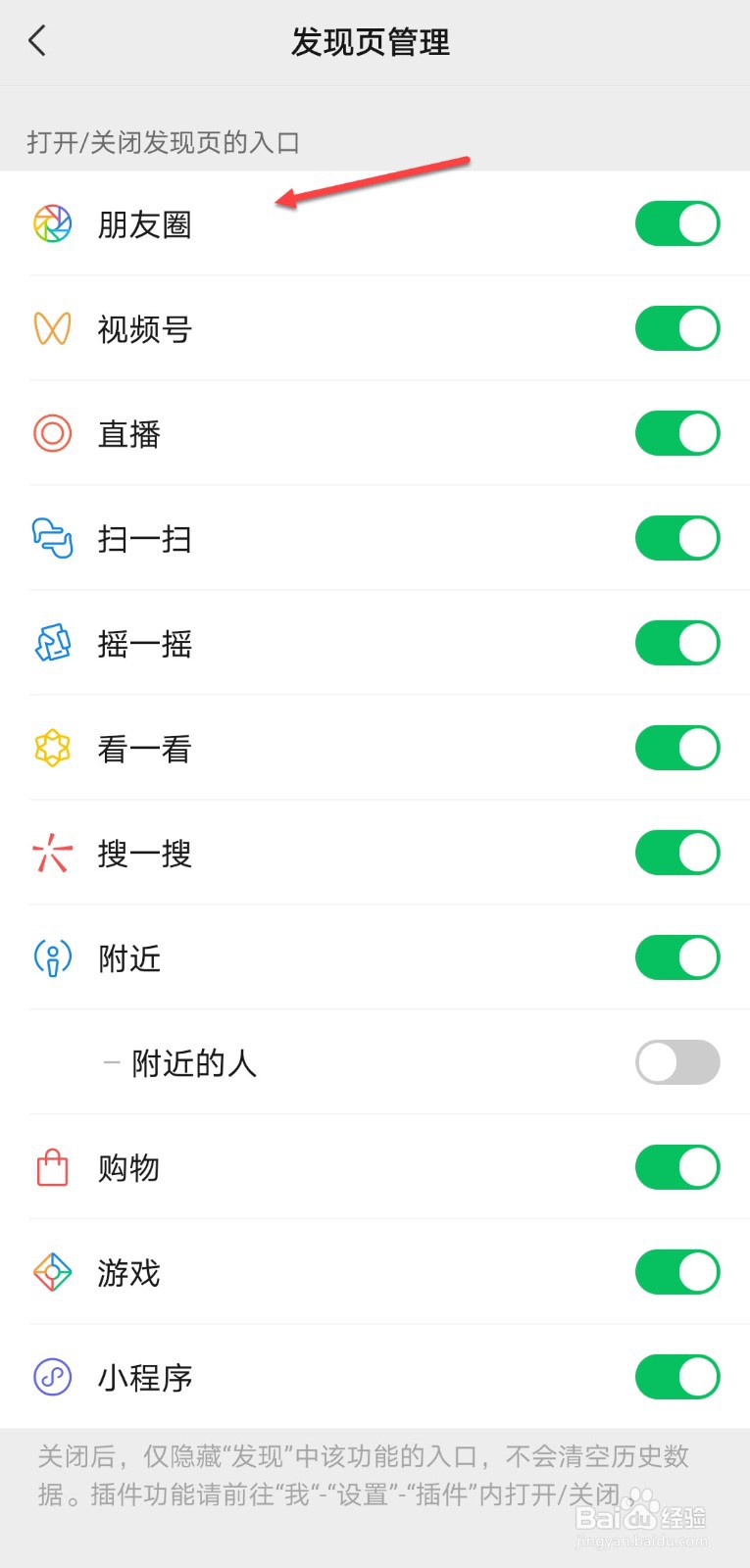Disable the 附近 entry
The image size is (750, 1568).
coord(676,957)
